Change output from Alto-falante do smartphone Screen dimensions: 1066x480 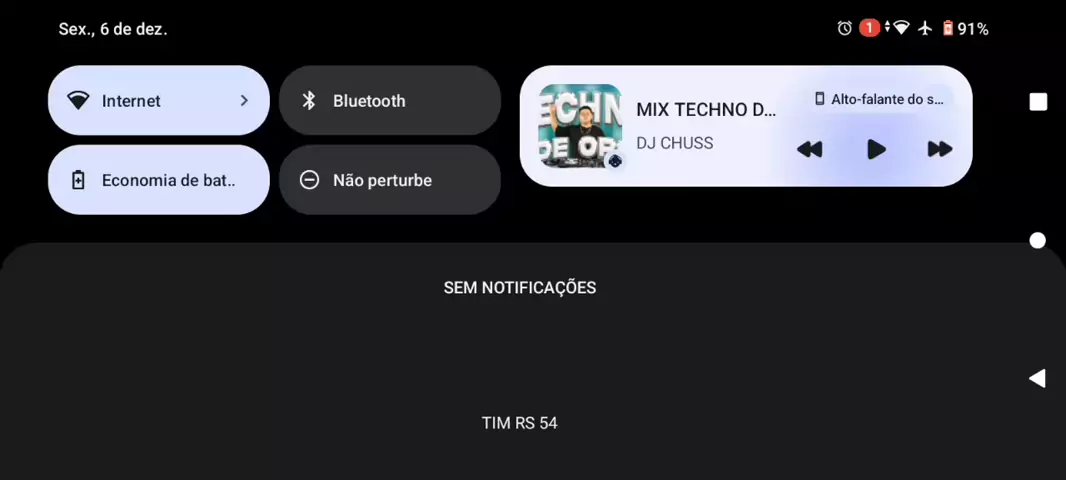[879, 99]
